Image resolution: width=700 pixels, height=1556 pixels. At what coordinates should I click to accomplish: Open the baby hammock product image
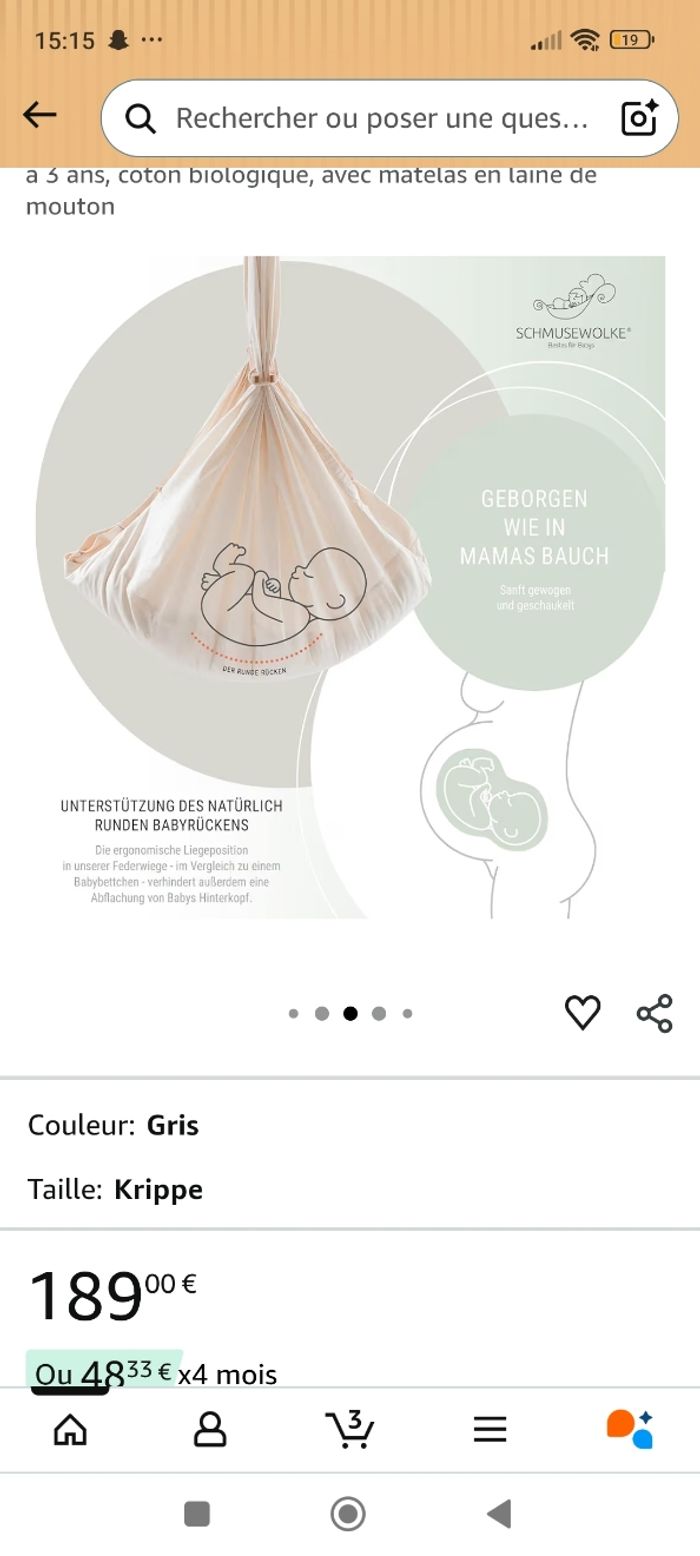[350, 586]
